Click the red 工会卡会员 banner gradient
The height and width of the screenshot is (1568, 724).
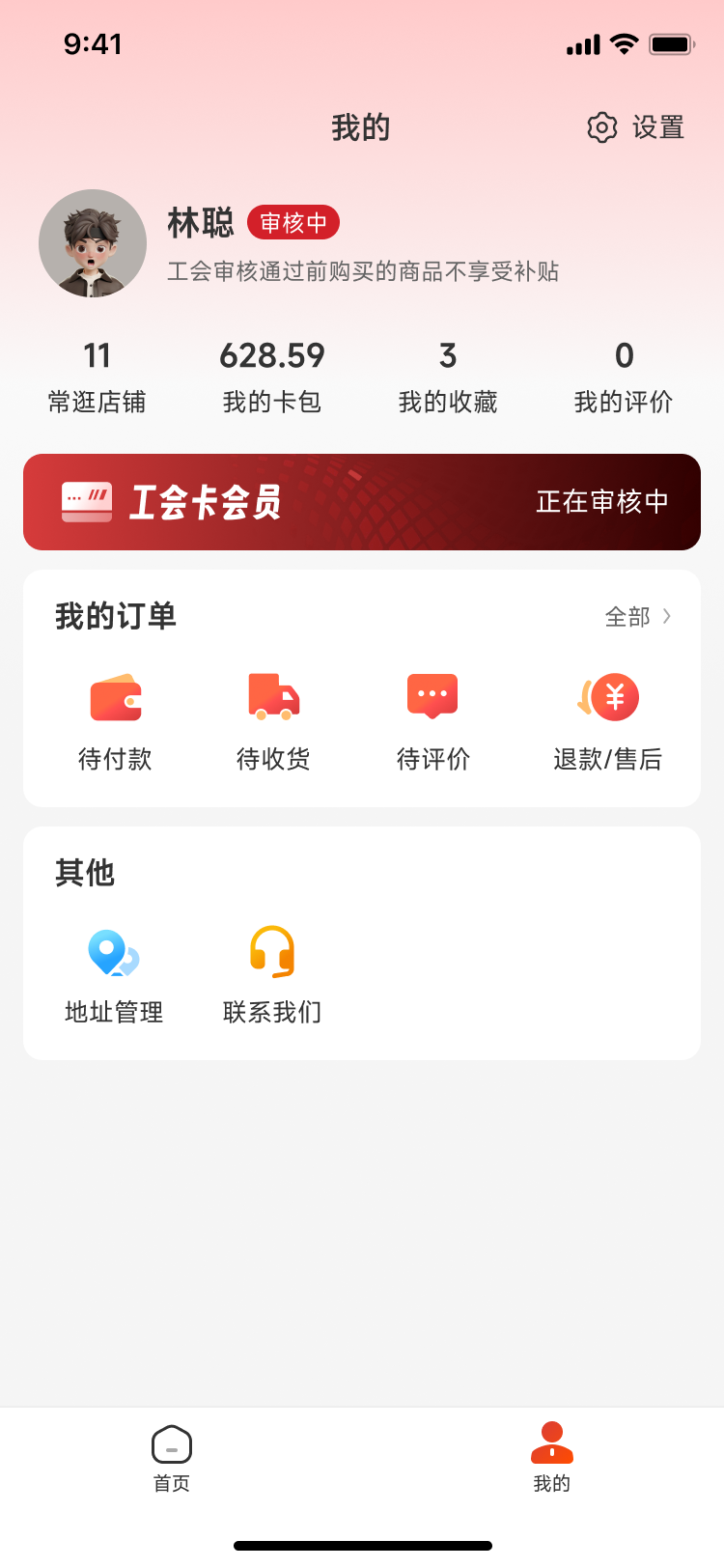point(362,501)
